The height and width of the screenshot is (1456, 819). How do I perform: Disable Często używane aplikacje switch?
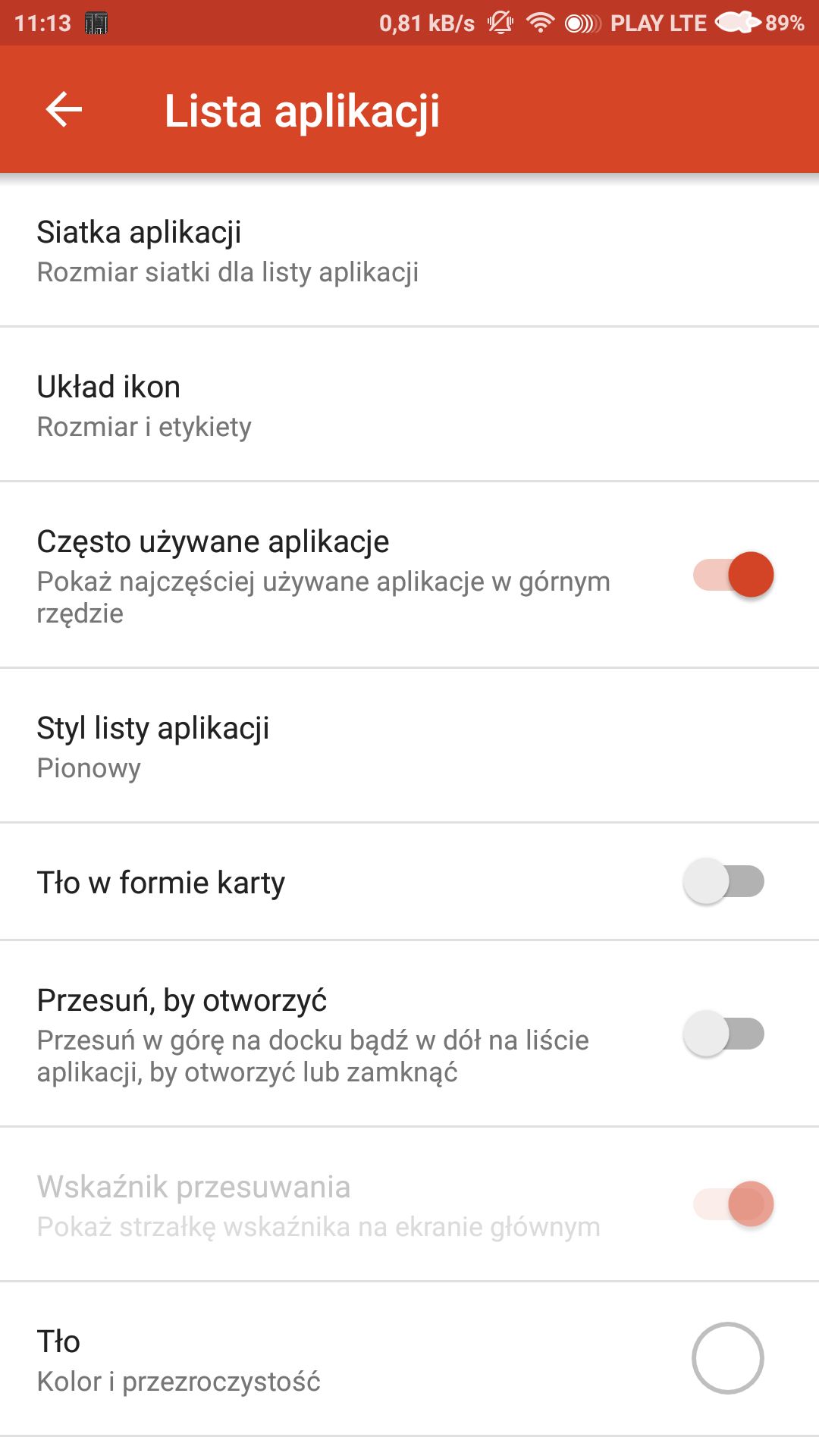733,575
